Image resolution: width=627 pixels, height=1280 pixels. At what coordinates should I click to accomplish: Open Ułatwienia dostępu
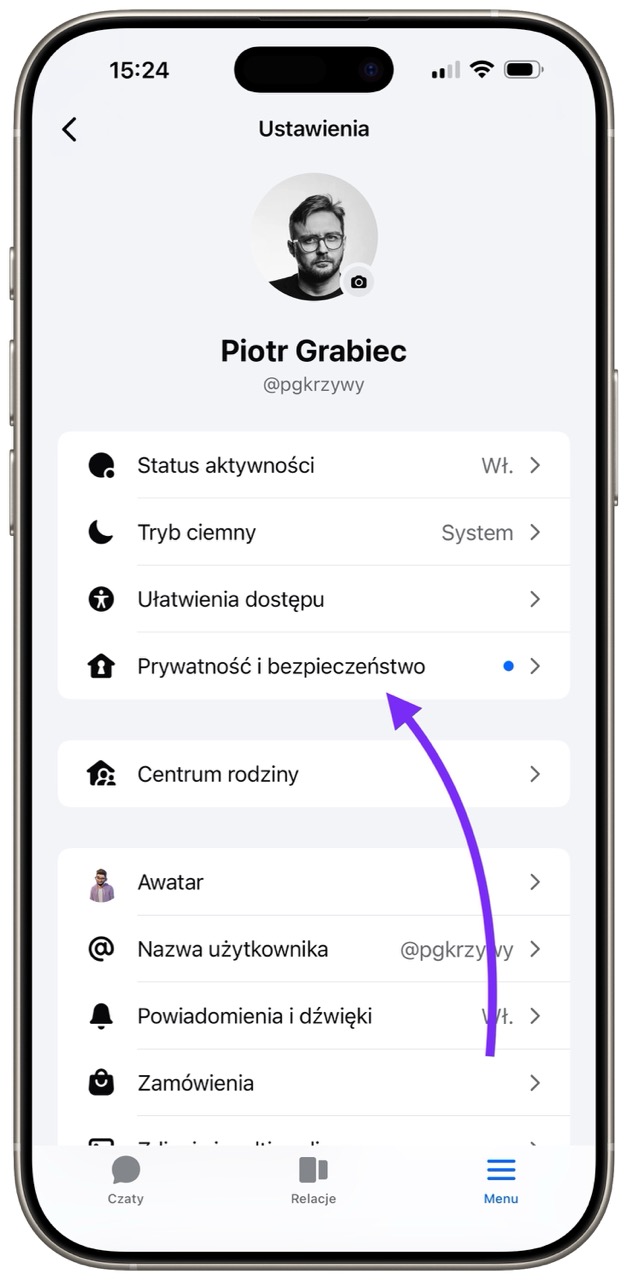pyautogui.click(x=313, y=599)
